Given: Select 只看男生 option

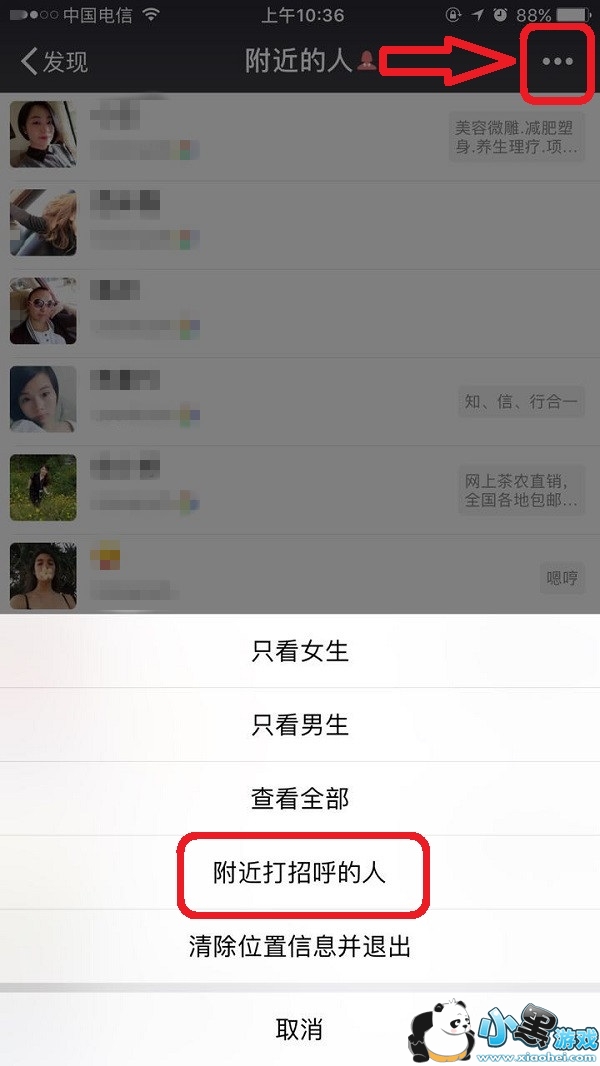Looking at the screenshot, I should point(300,725).
